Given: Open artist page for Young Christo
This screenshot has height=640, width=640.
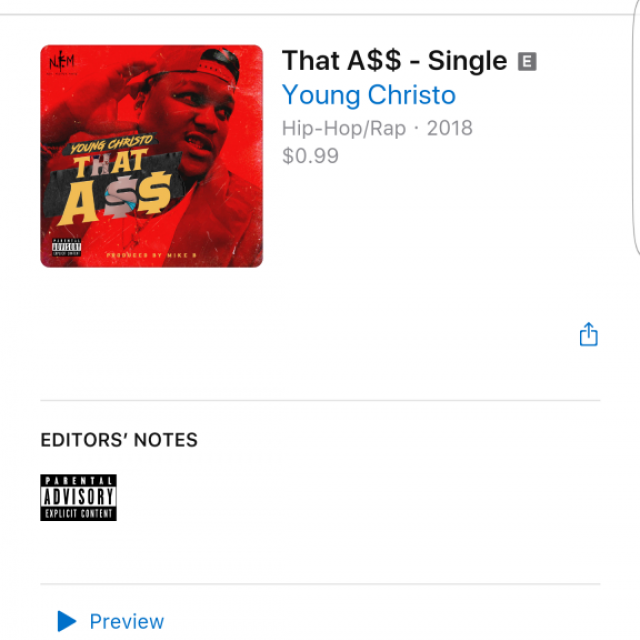Looking at the screenshot, I should [x=368, y=95].
